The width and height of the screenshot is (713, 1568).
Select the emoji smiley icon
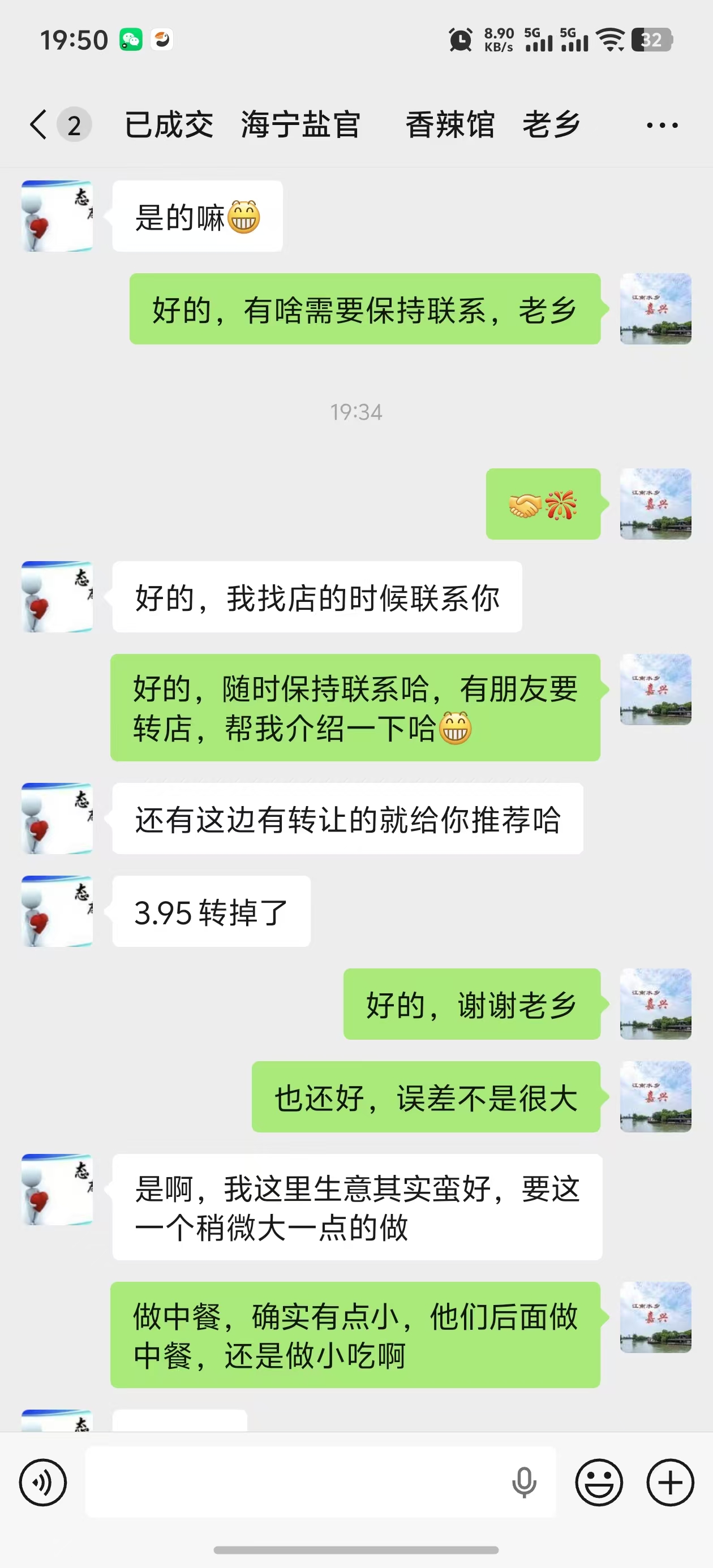(x=599, y=1482)
